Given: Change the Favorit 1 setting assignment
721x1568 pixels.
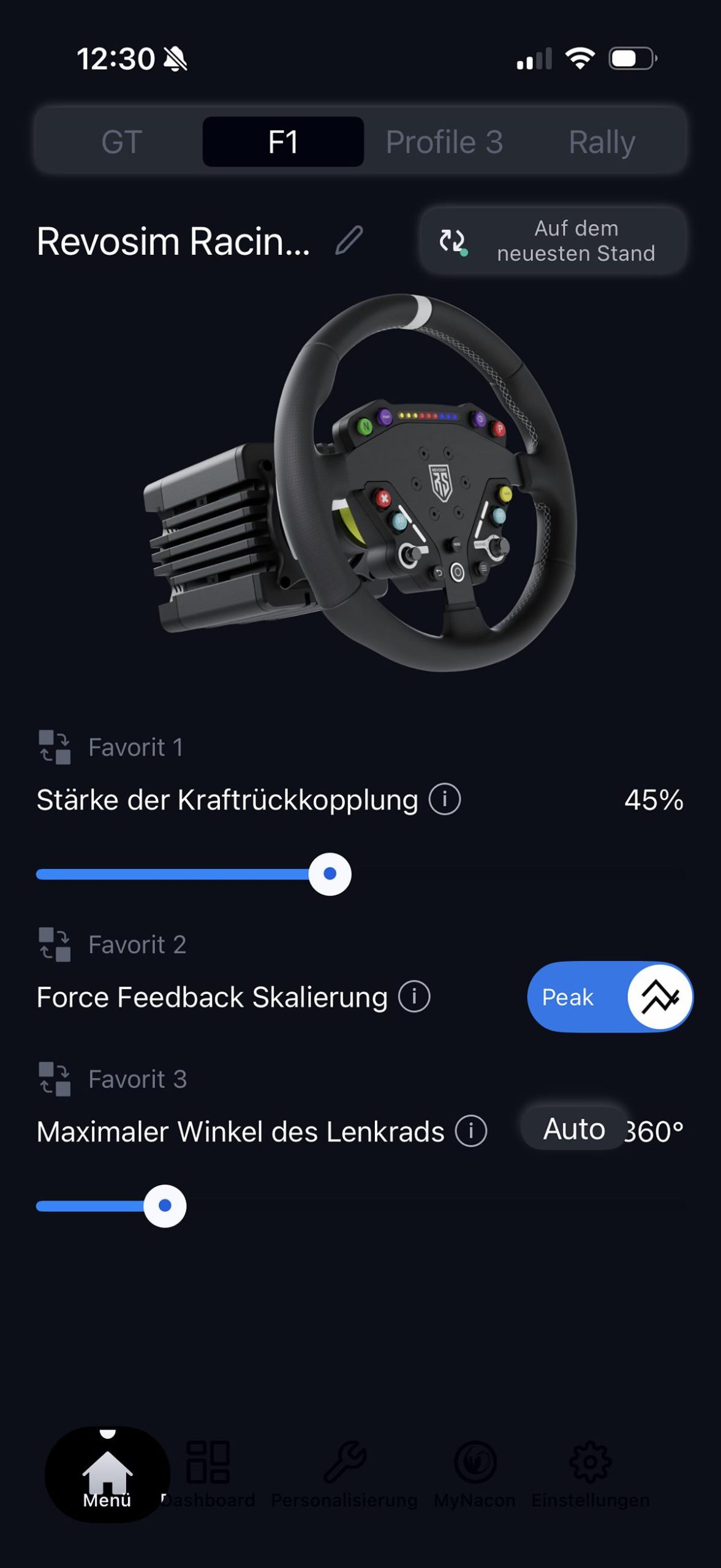Looking at the screenshot, I should (x=55, y=747).
